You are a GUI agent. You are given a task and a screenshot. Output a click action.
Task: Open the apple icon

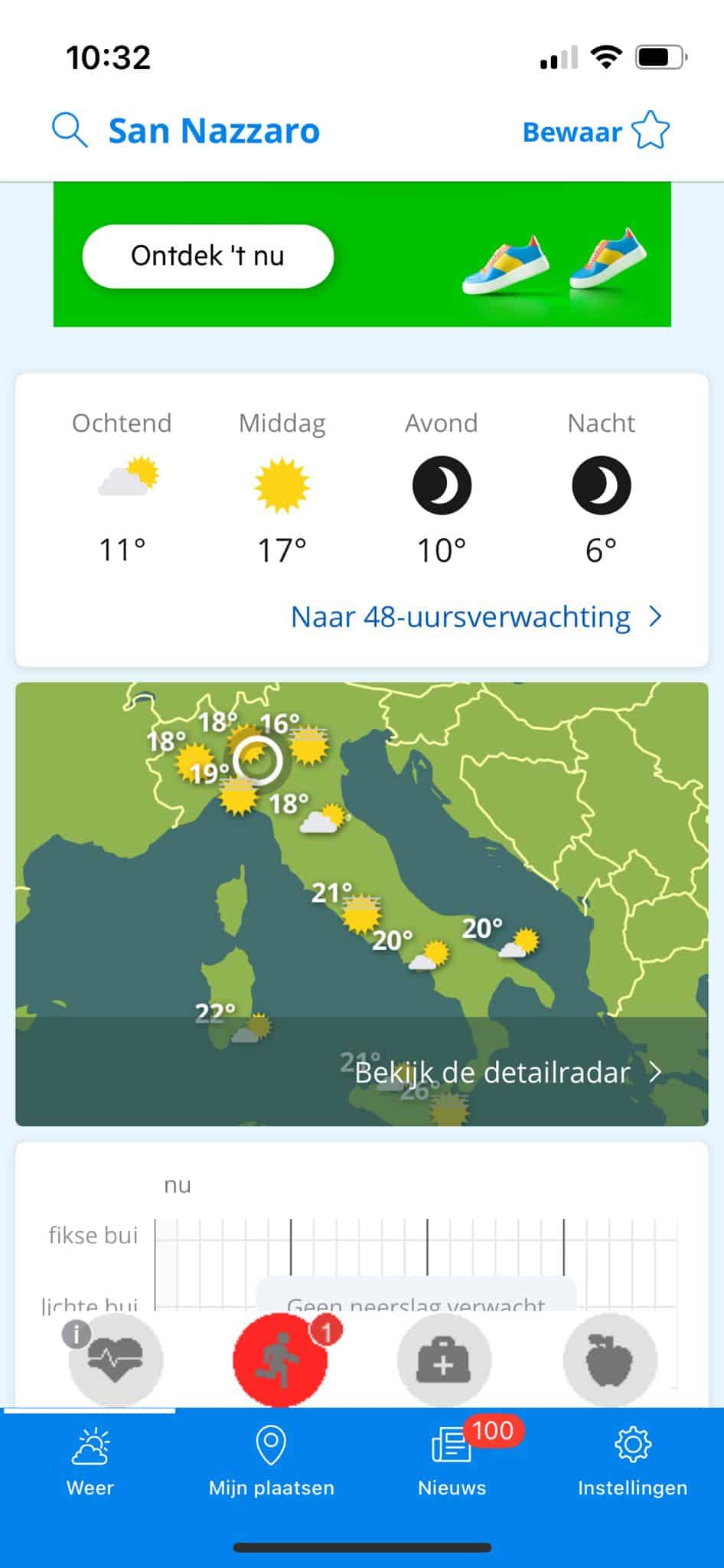610,1361
